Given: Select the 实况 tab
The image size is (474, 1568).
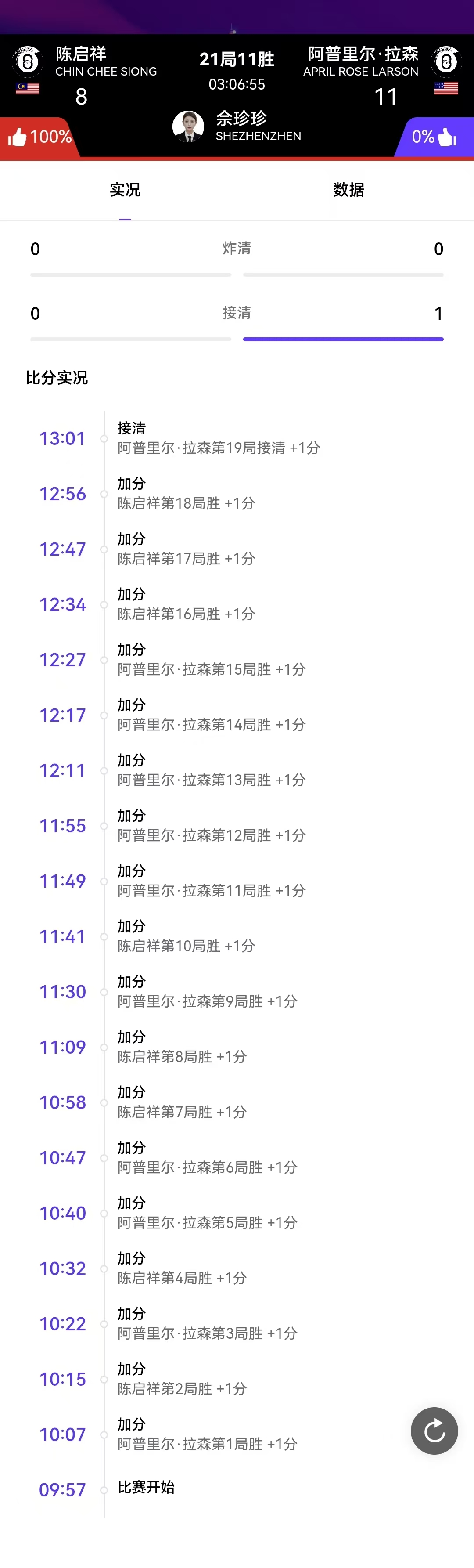Looking at the screenshot, I should [x=125, y=190].
